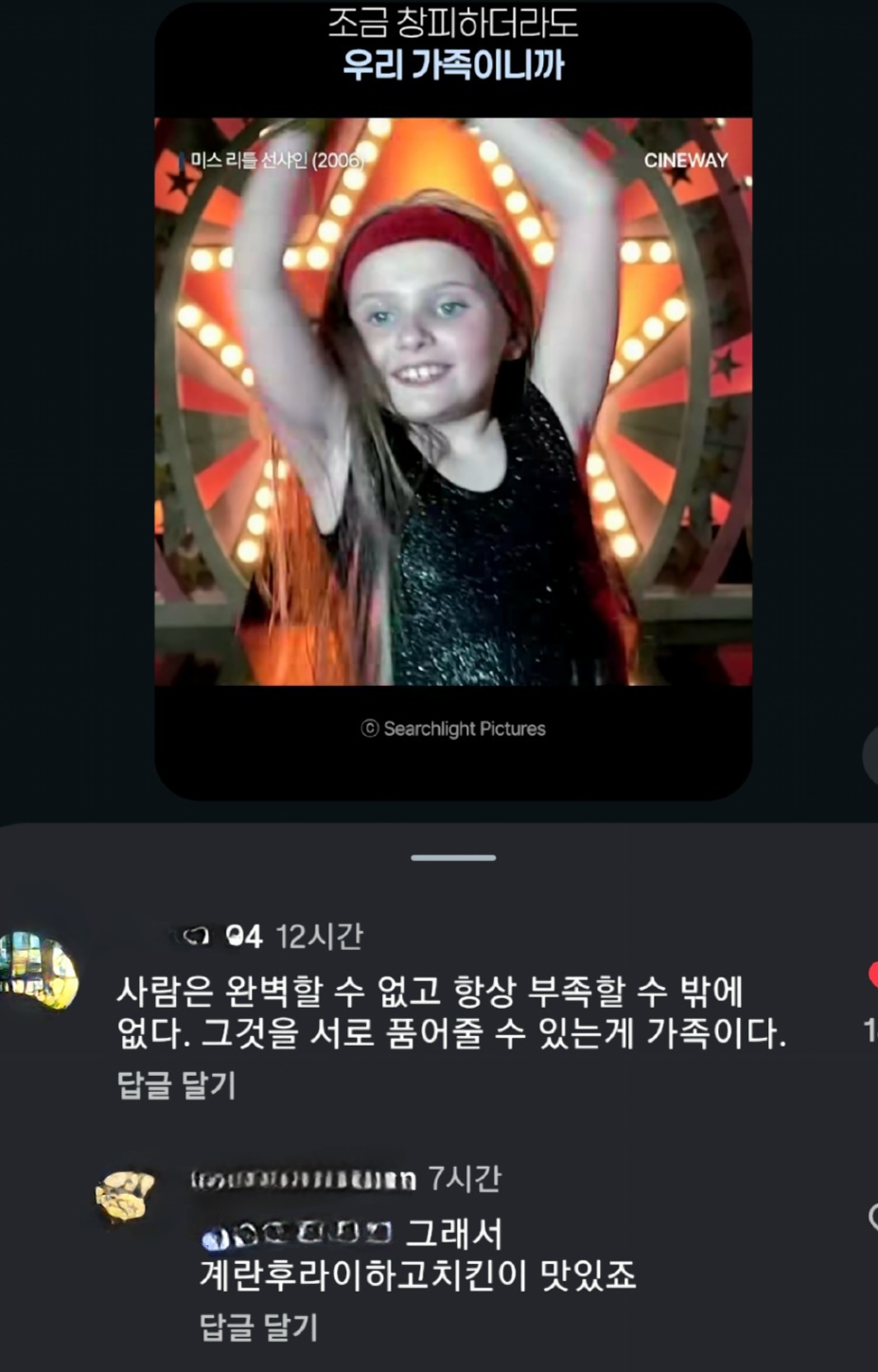Like the comment posted 12시간 ago
This screenshot has width=878, height=1372.
pos(872,975)
